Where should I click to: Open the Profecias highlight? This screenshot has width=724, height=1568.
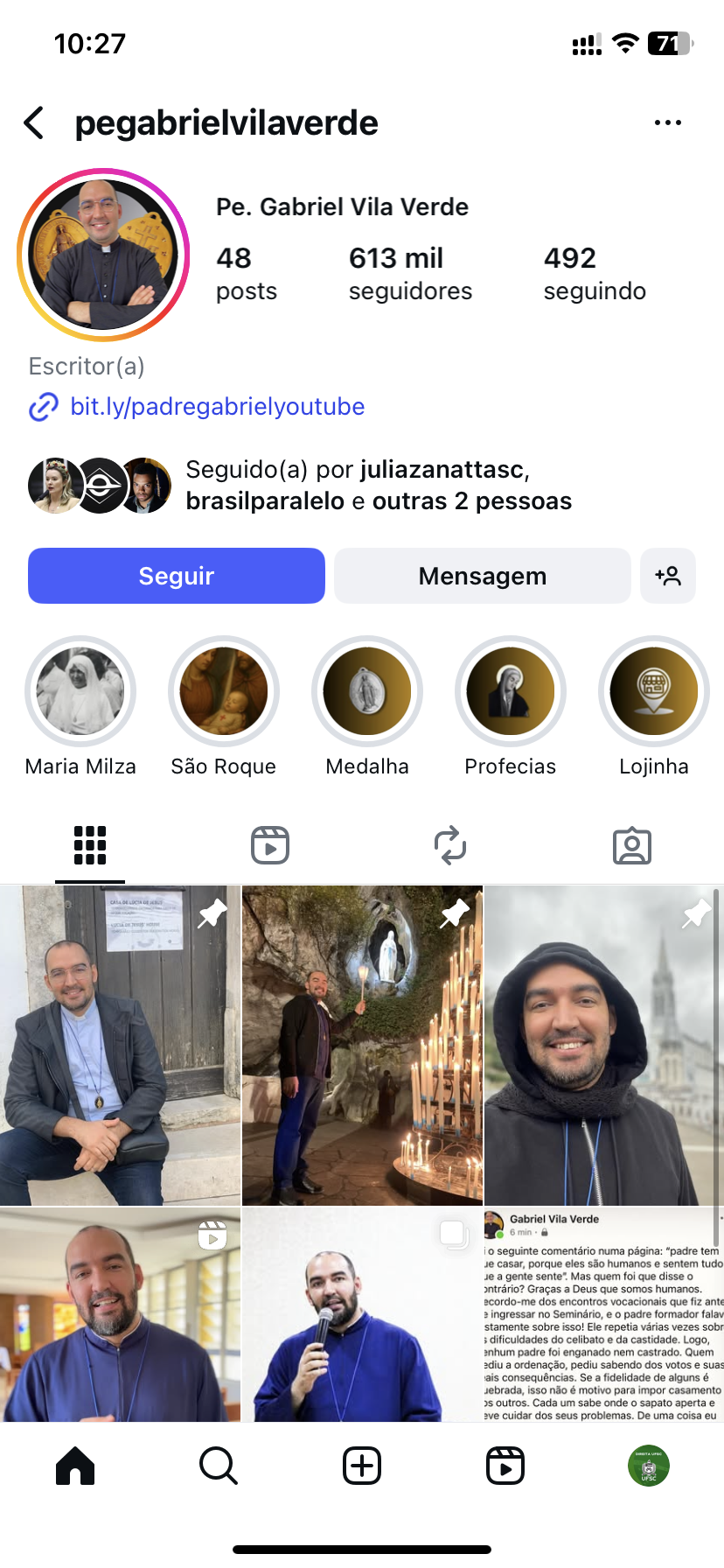pyautogui.click(x=511, y=691)
